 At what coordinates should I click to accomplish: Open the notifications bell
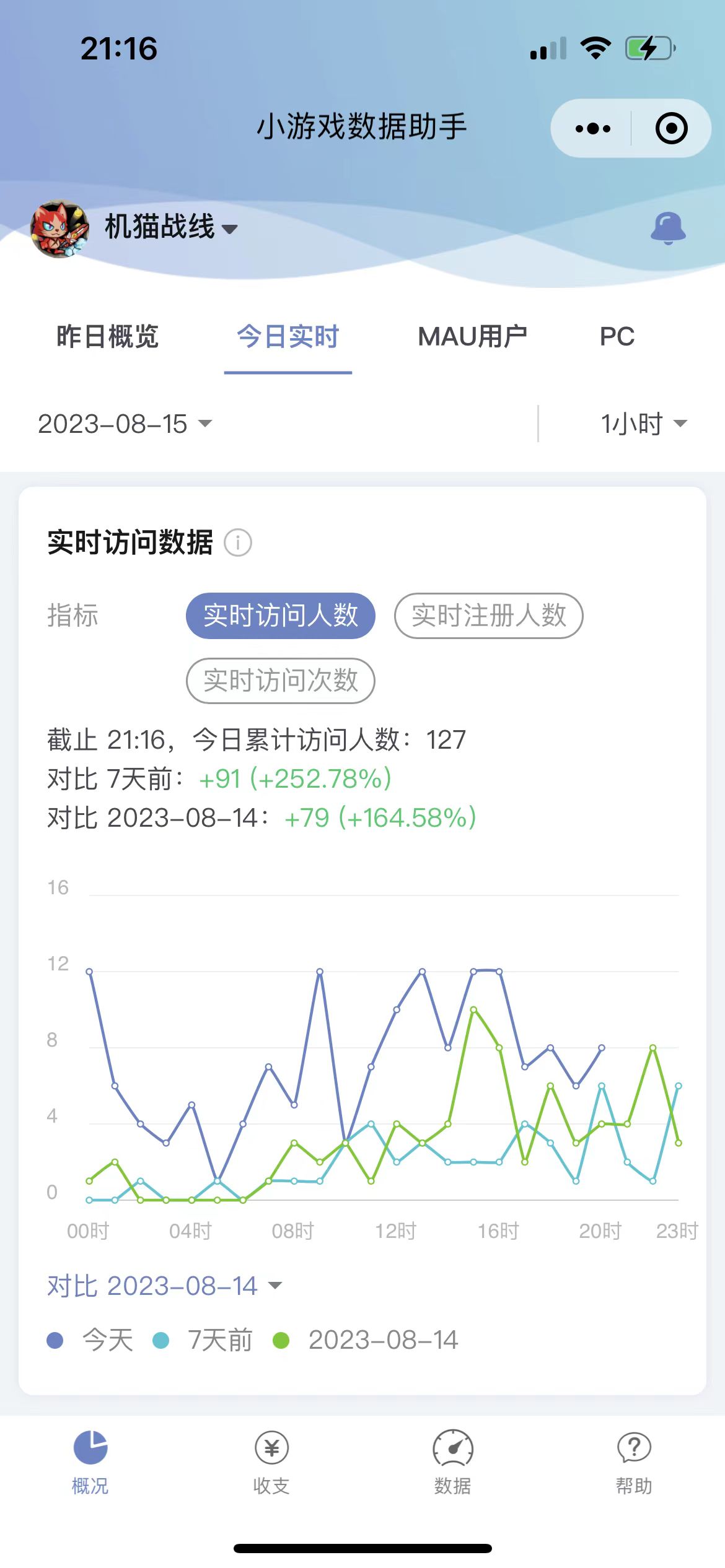668,229
